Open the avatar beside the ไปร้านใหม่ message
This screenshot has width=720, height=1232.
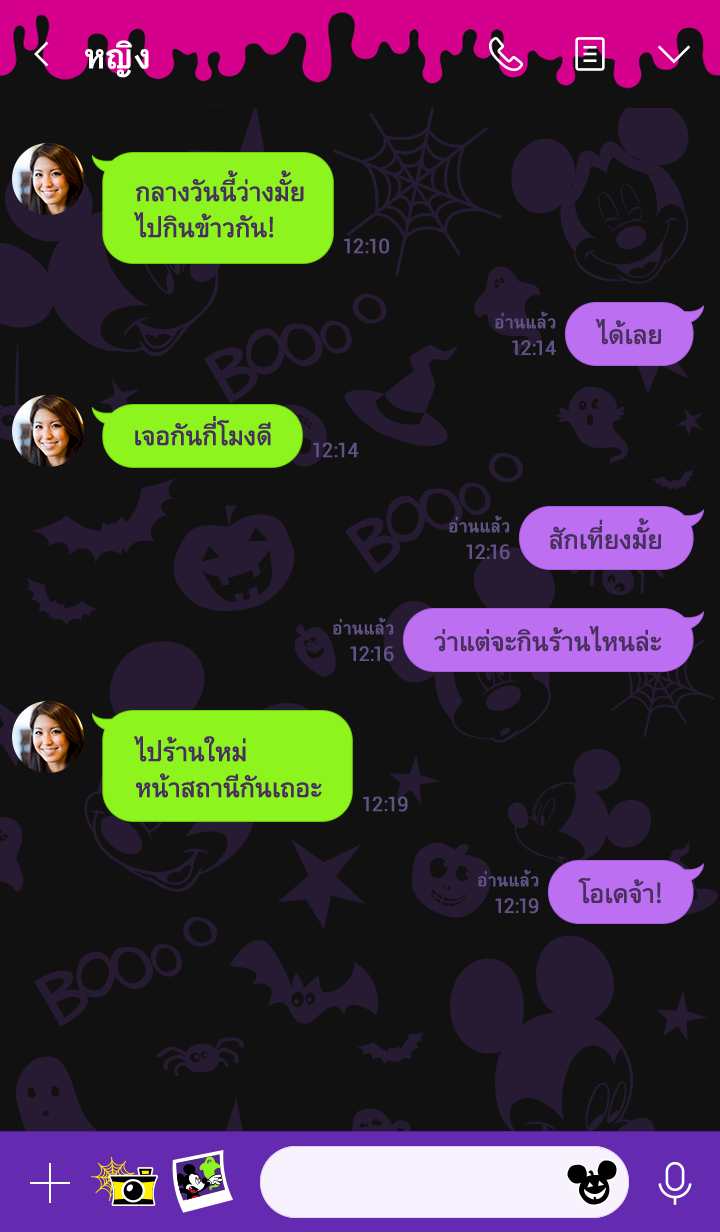coord(48,737)
